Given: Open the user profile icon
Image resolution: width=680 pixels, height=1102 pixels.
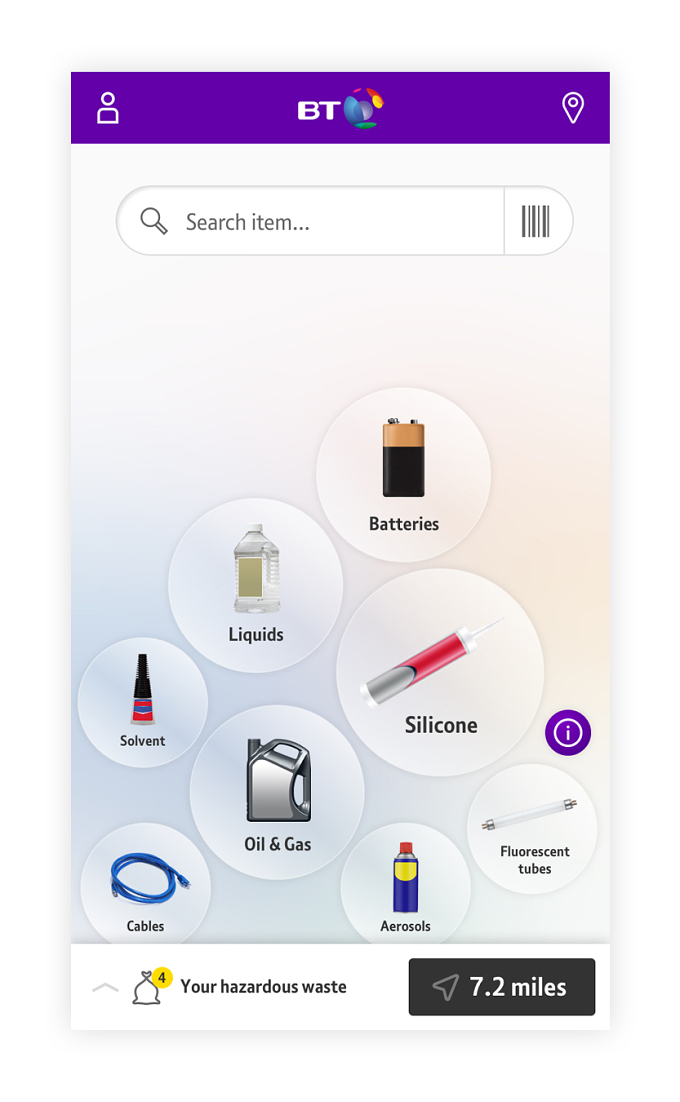Looking at the screenshot, I should (107, 108).
